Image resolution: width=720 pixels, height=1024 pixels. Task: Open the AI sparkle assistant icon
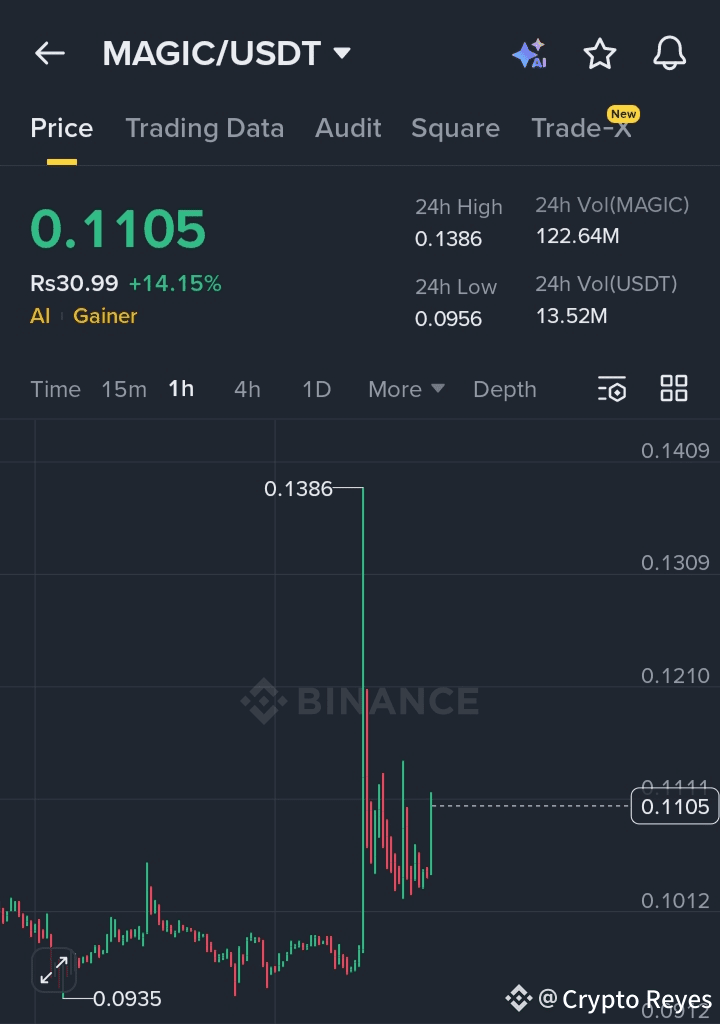click(x=529, y=54)
